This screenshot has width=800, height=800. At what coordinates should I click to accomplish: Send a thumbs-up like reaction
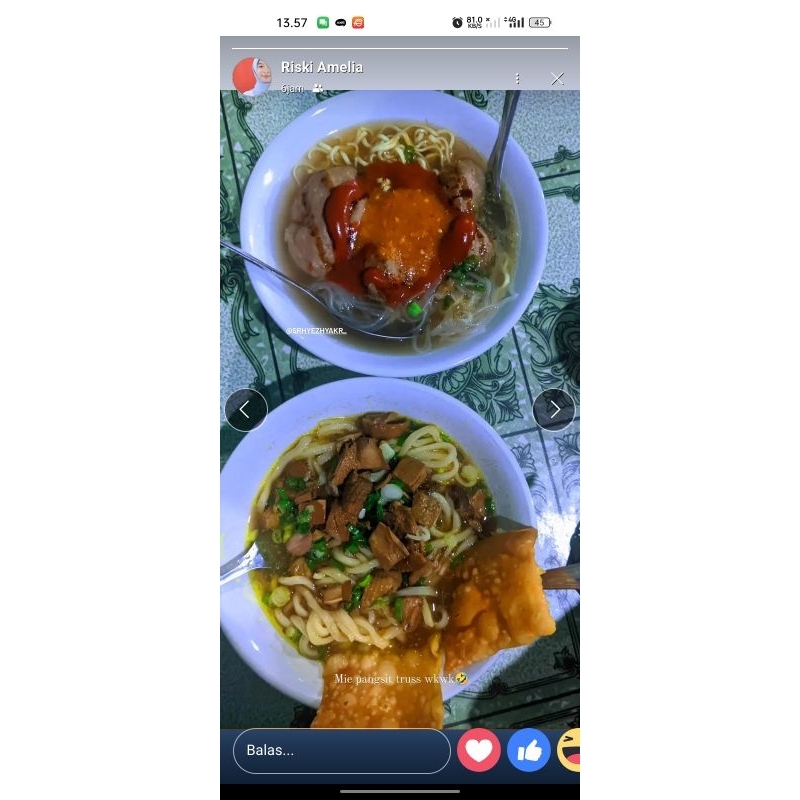[x=529, y=750]
